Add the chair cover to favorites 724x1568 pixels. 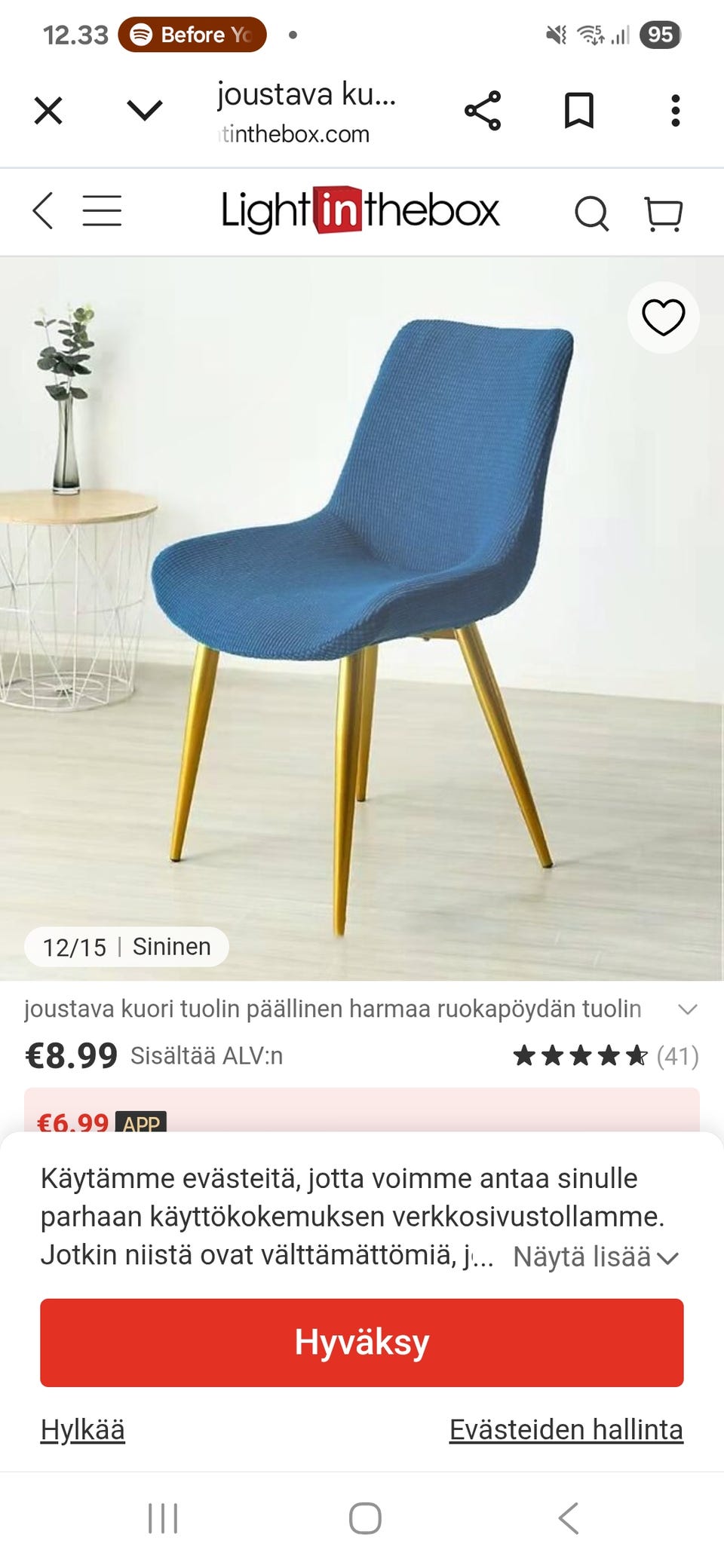(x=663, y=317)
